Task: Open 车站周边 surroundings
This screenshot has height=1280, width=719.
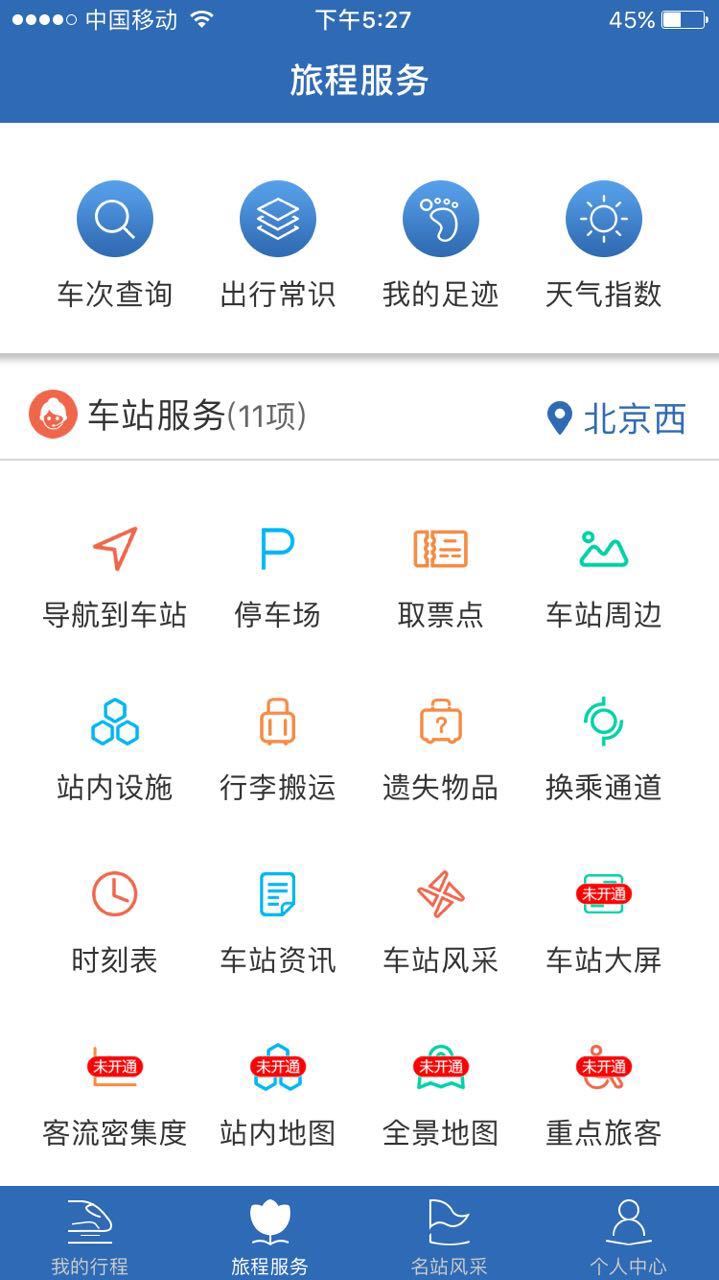Action: coord(604,577)
